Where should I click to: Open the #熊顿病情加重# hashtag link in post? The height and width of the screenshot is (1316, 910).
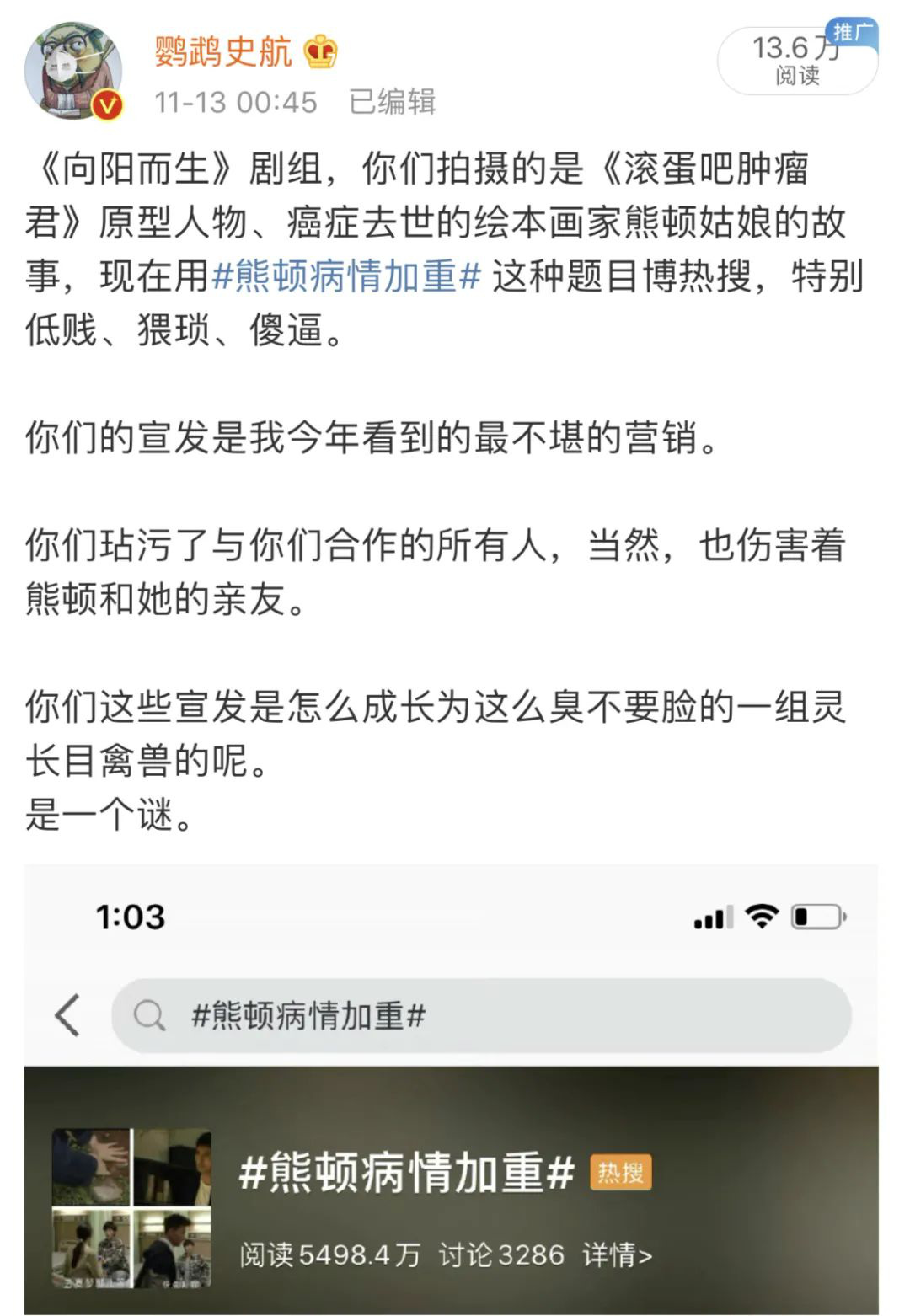click(345, 276)
